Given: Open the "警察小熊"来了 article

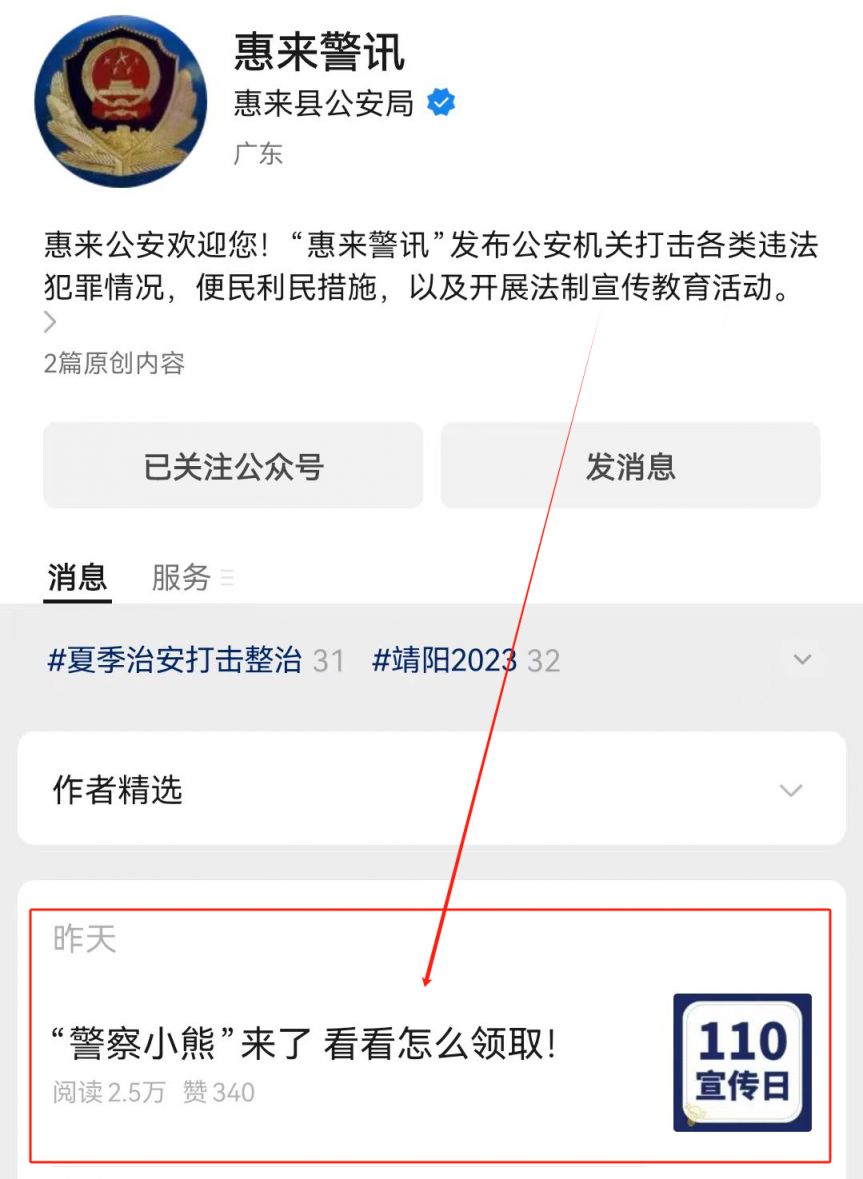Looking at the screenshot, I should pyautogui.click(x=304, y=1045).
